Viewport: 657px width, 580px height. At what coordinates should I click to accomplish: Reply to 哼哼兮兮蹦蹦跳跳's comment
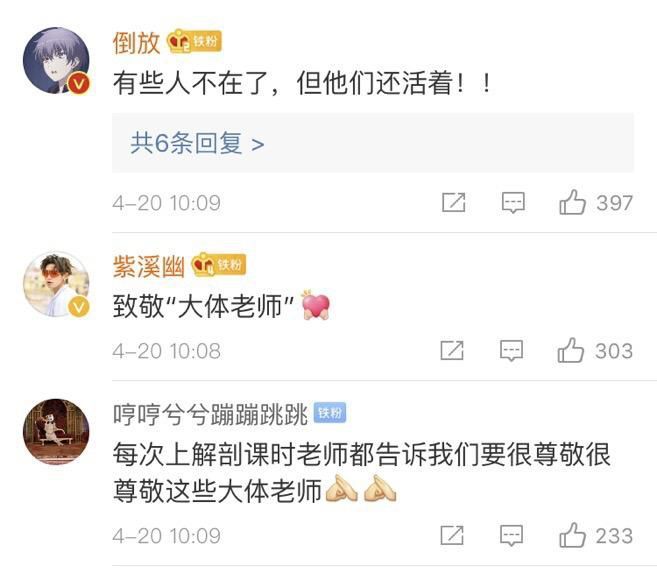click(513, 535)
